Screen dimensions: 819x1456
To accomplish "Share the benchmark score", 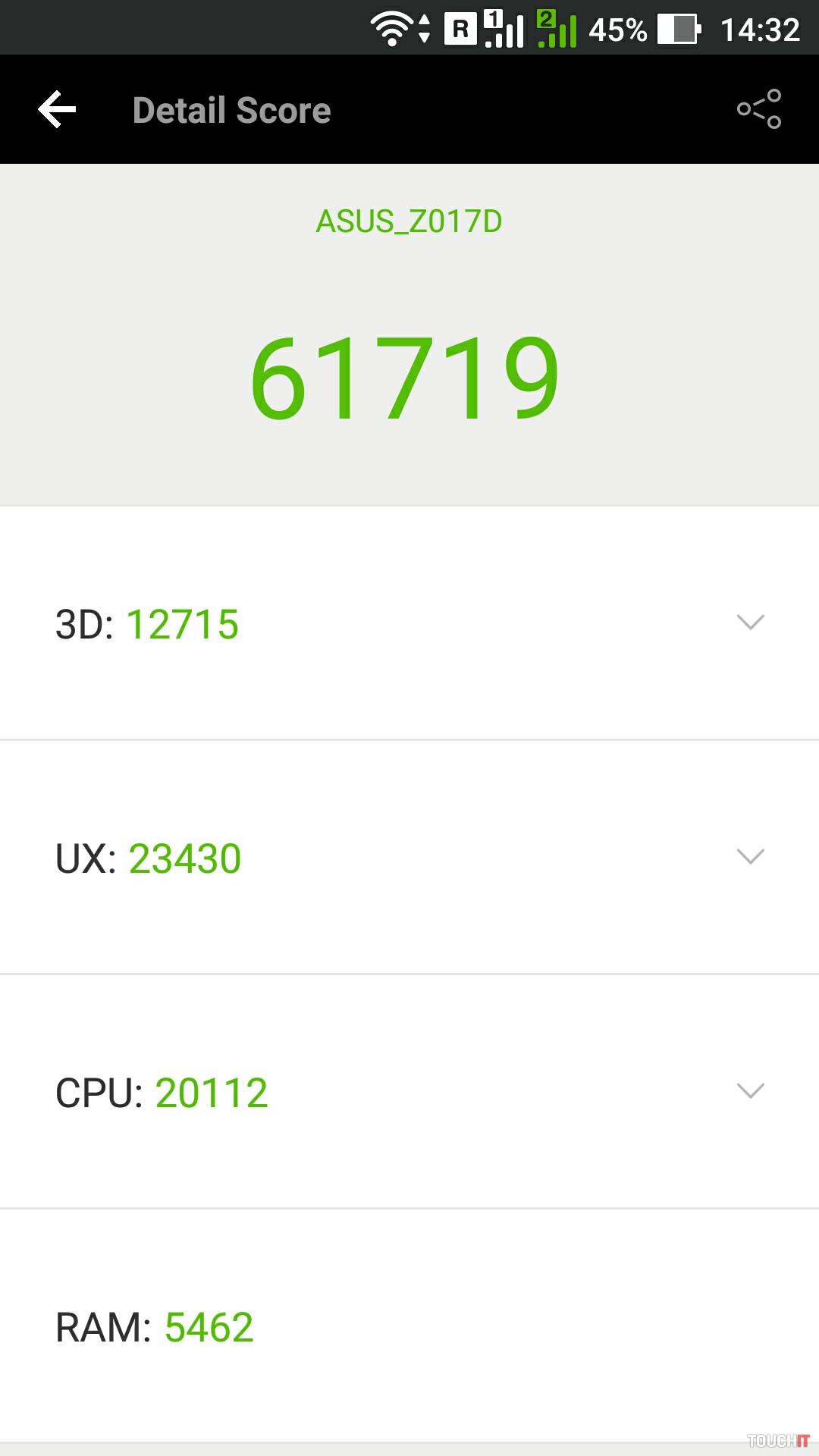I will 759,109.
